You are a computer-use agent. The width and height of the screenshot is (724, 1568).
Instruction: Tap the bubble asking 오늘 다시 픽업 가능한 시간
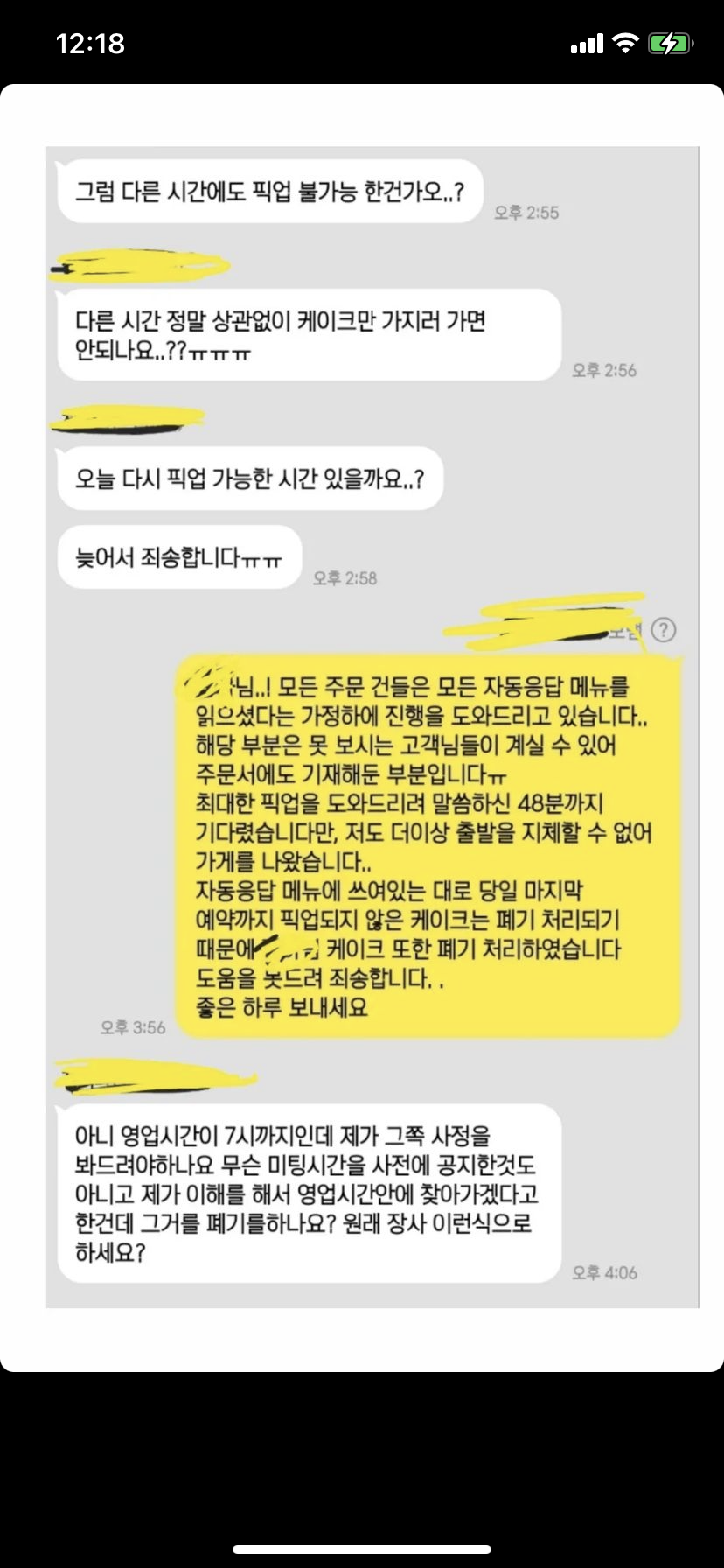[x=249, y=479]
